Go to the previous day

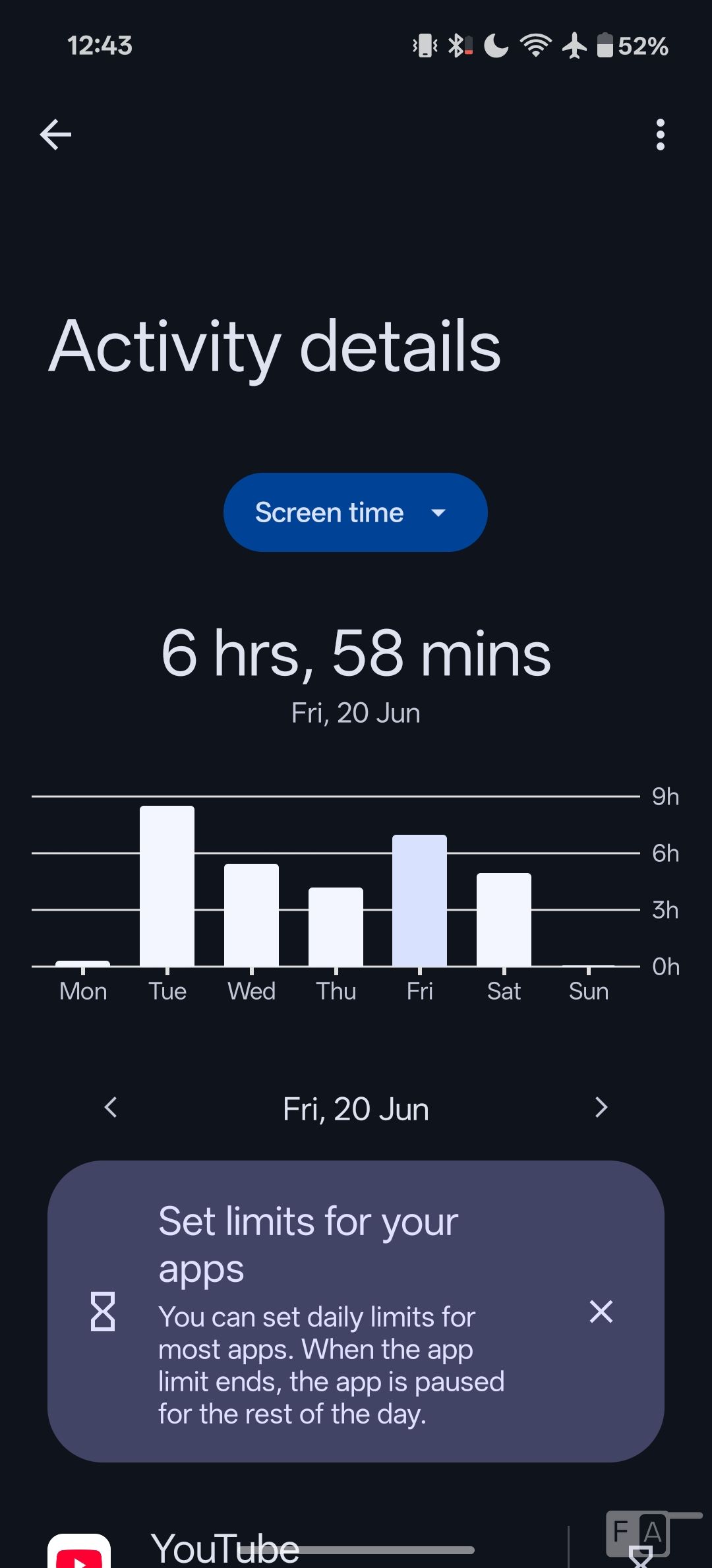coord(111,1107)
